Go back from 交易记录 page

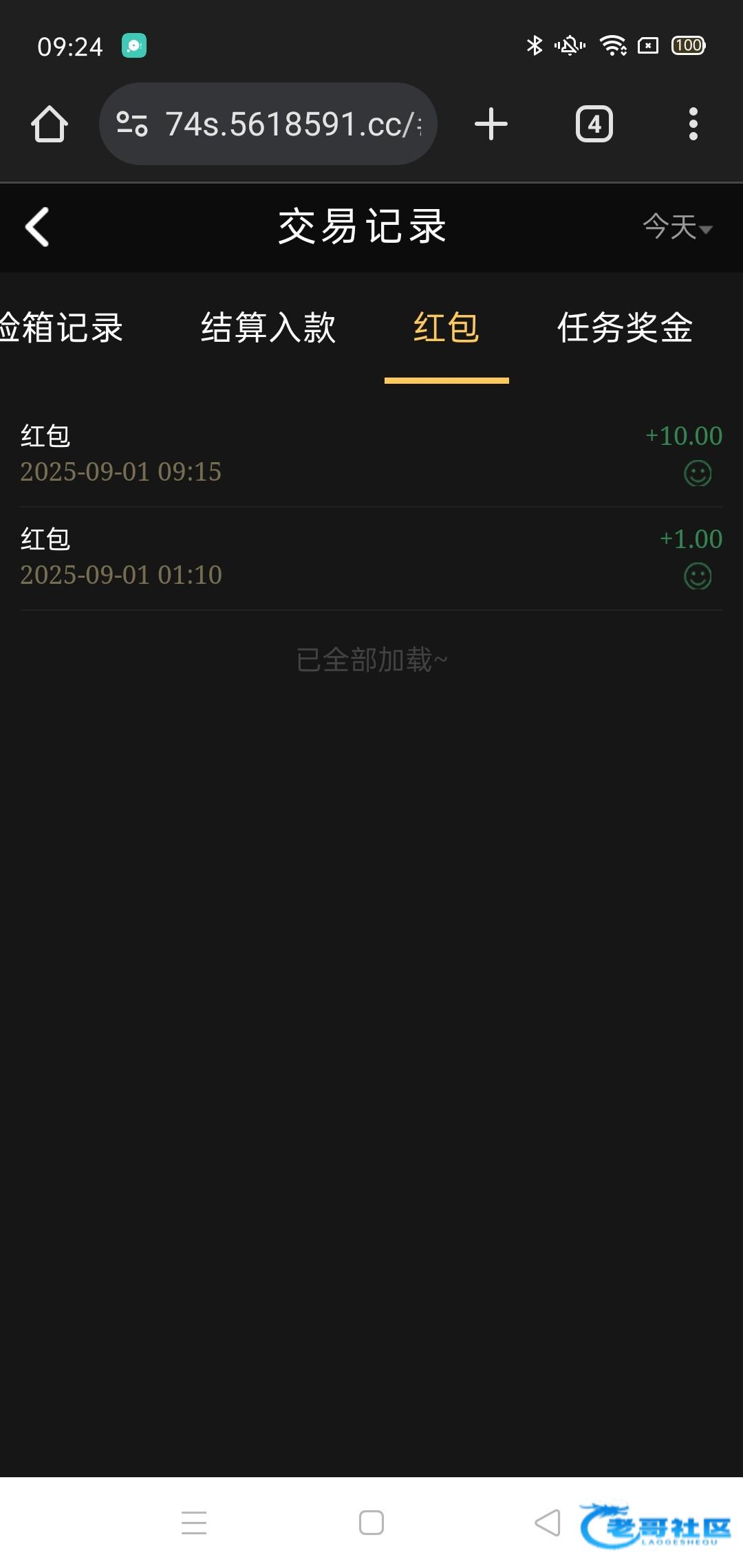37,227
